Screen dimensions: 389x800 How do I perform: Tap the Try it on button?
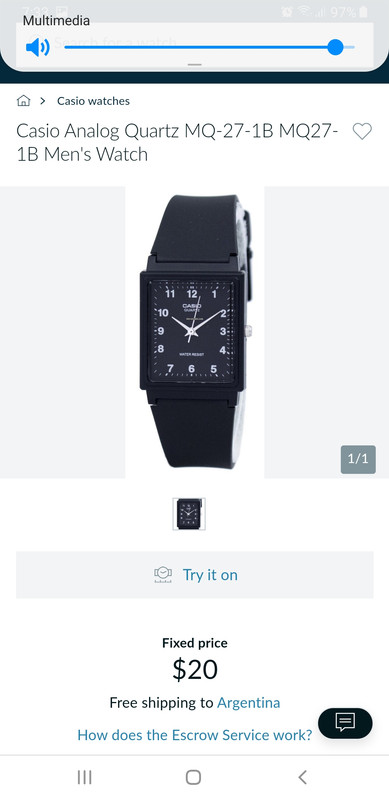(194, 574)
